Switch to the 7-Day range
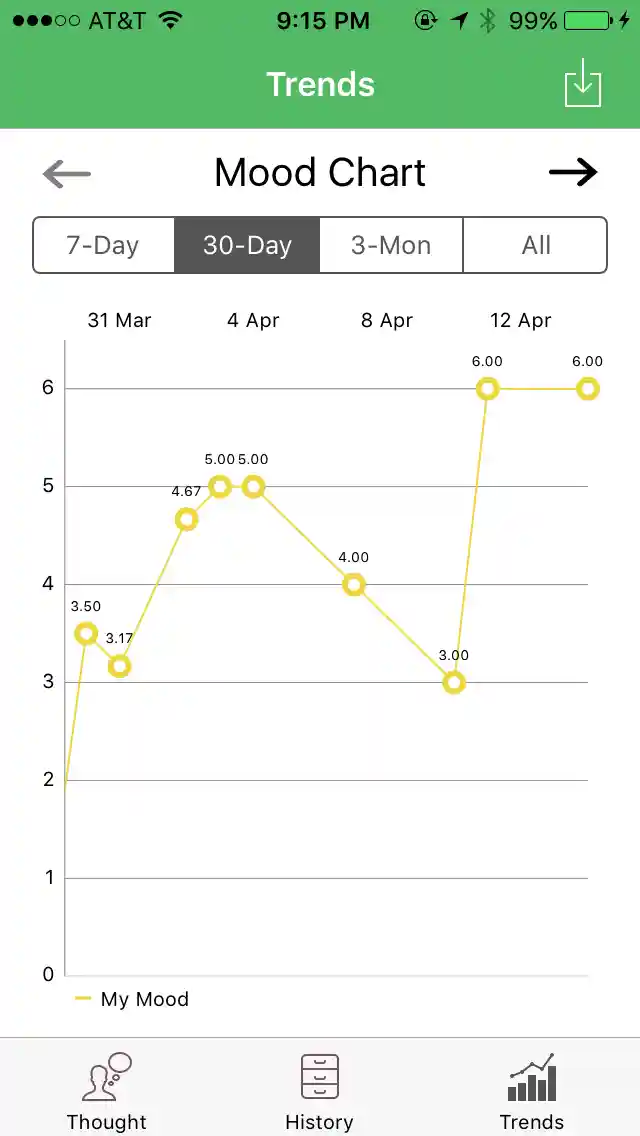 (103, 245)
